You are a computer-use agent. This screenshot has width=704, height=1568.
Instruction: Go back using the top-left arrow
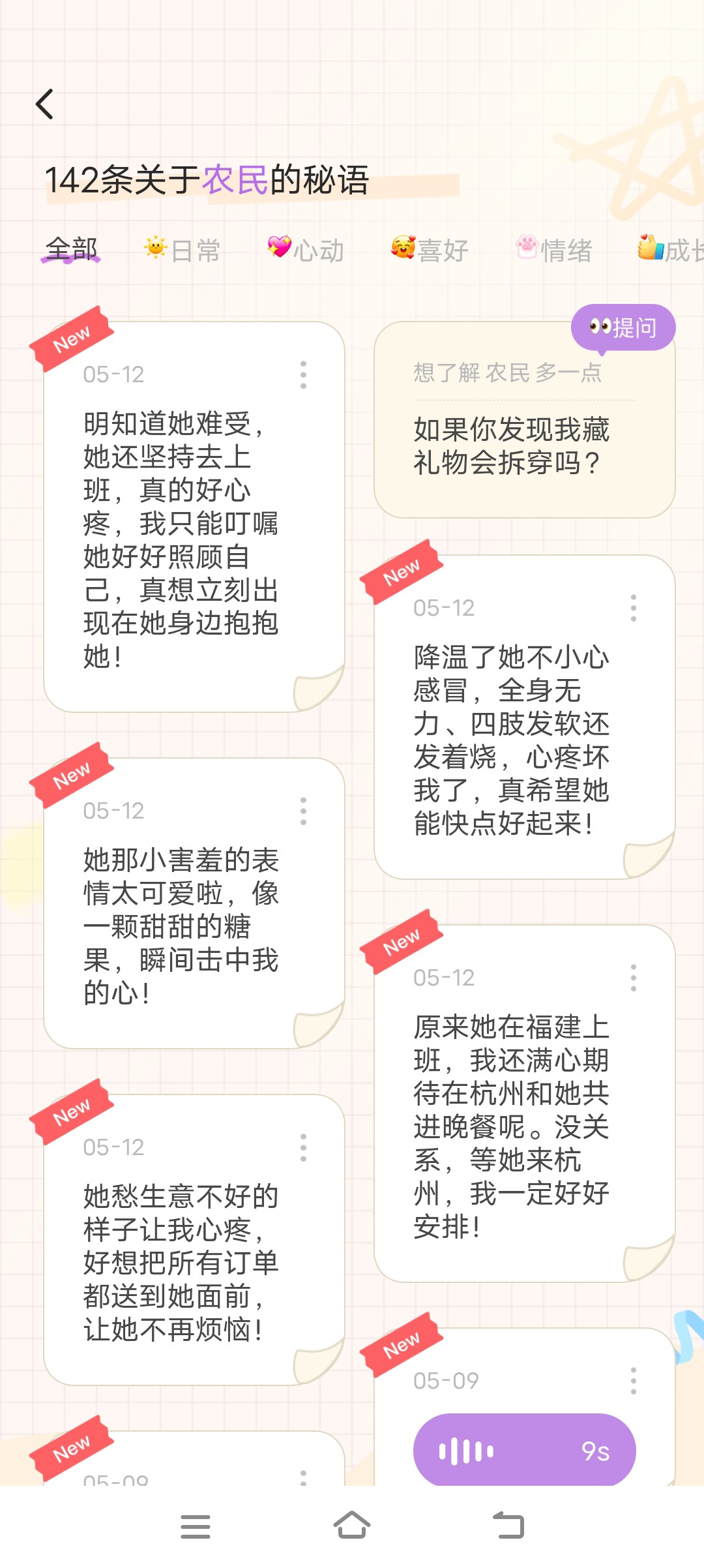(x=44, y=104)
